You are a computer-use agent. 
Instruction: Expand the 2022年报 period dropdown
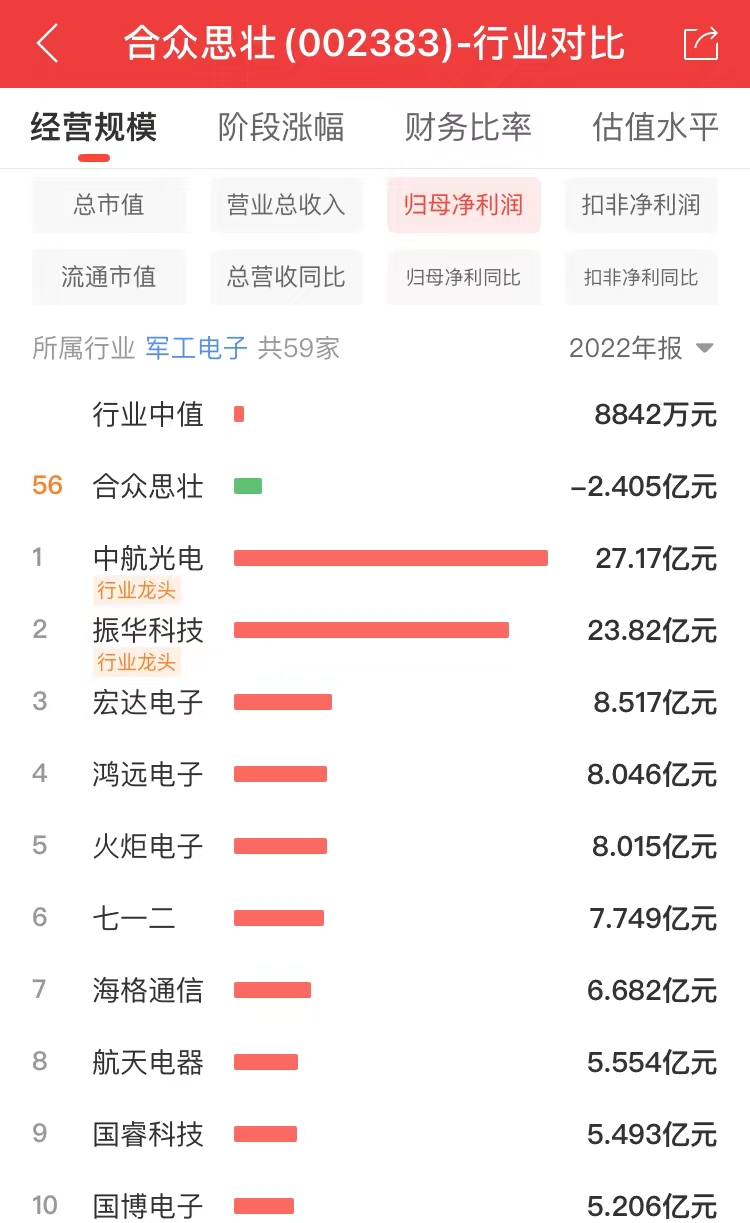tap(641, 348)
